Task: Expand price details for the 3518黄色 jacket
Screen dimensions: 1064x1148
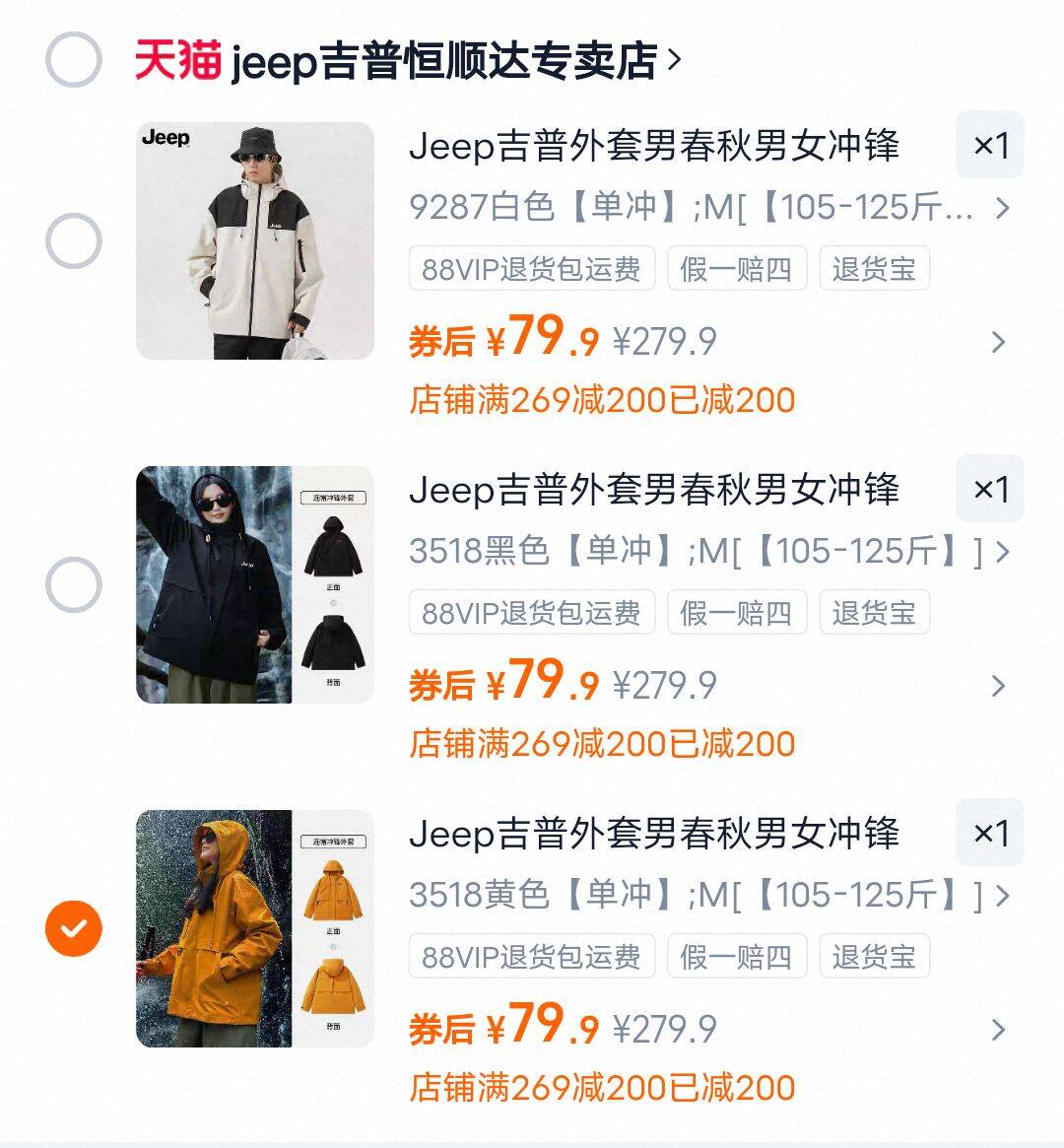Action: (998, 1030)
